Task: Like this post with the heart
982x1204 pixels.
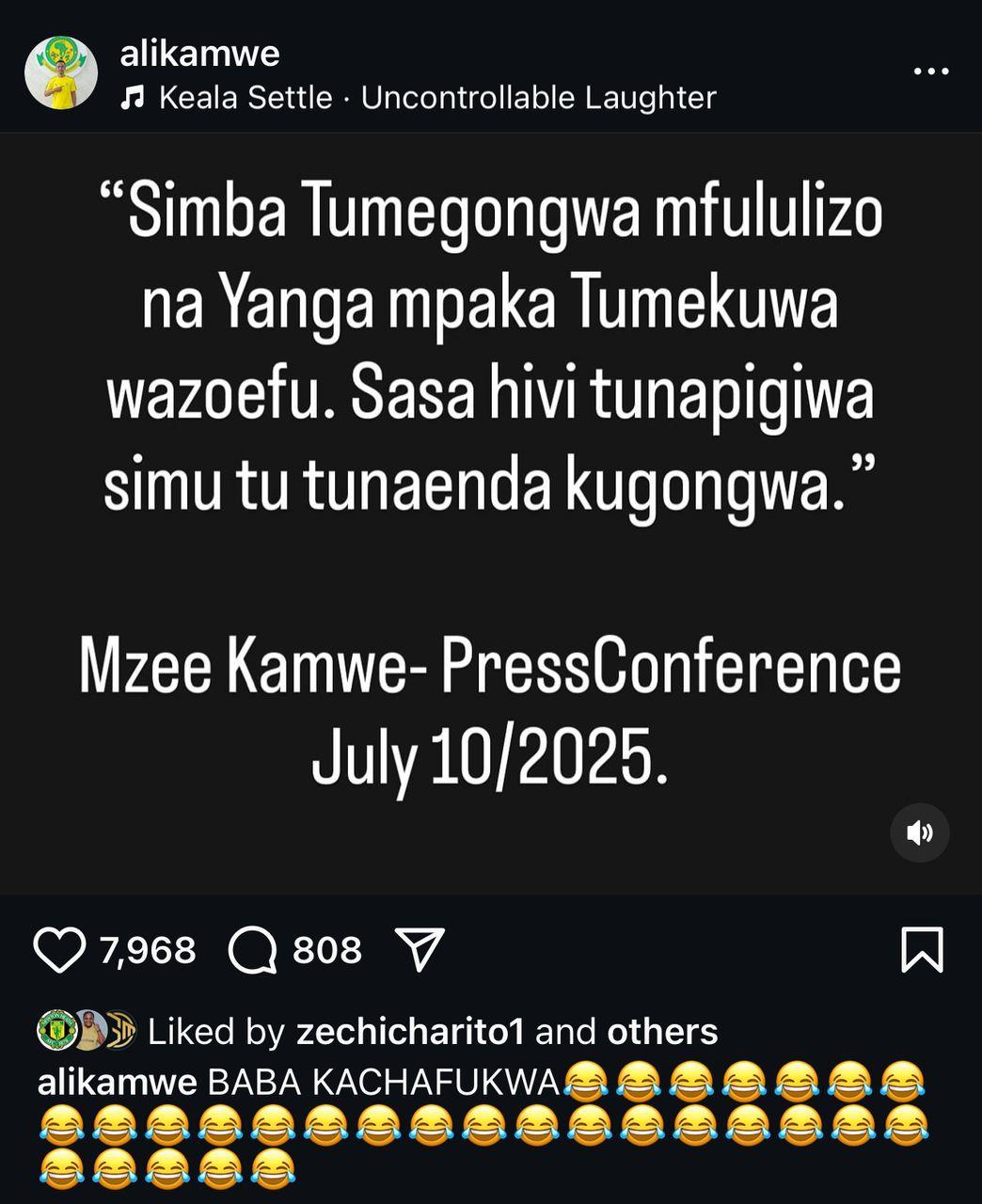Action: pyautogui.click(x=60, y=950)
